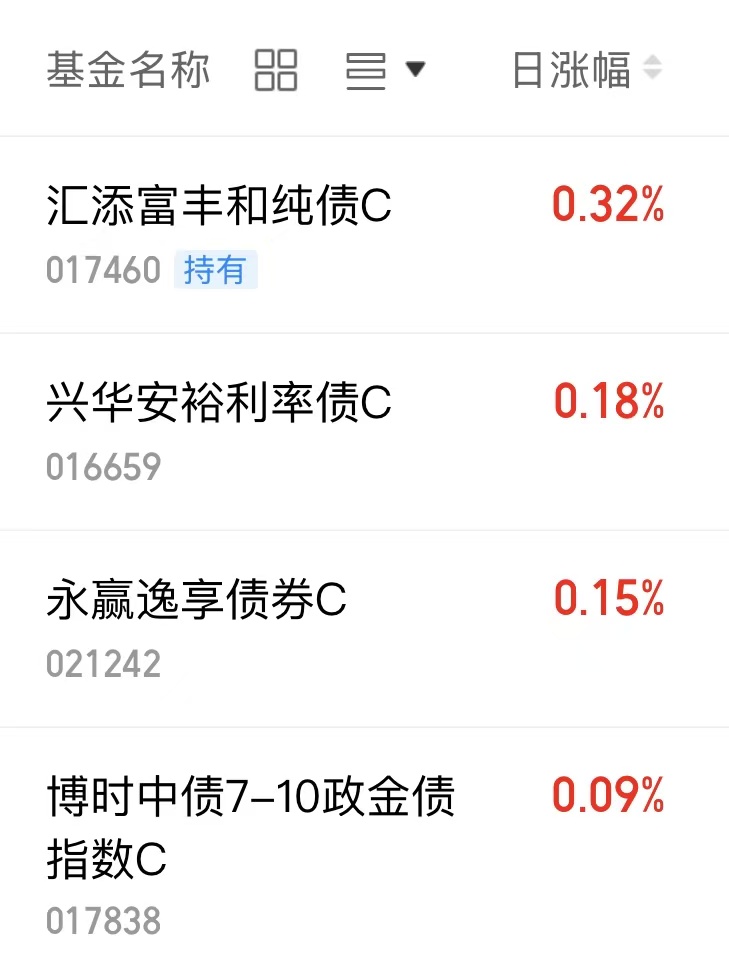
Task: Open fund 汇添富丰和纯债C
Action: [x=219, y=207]
